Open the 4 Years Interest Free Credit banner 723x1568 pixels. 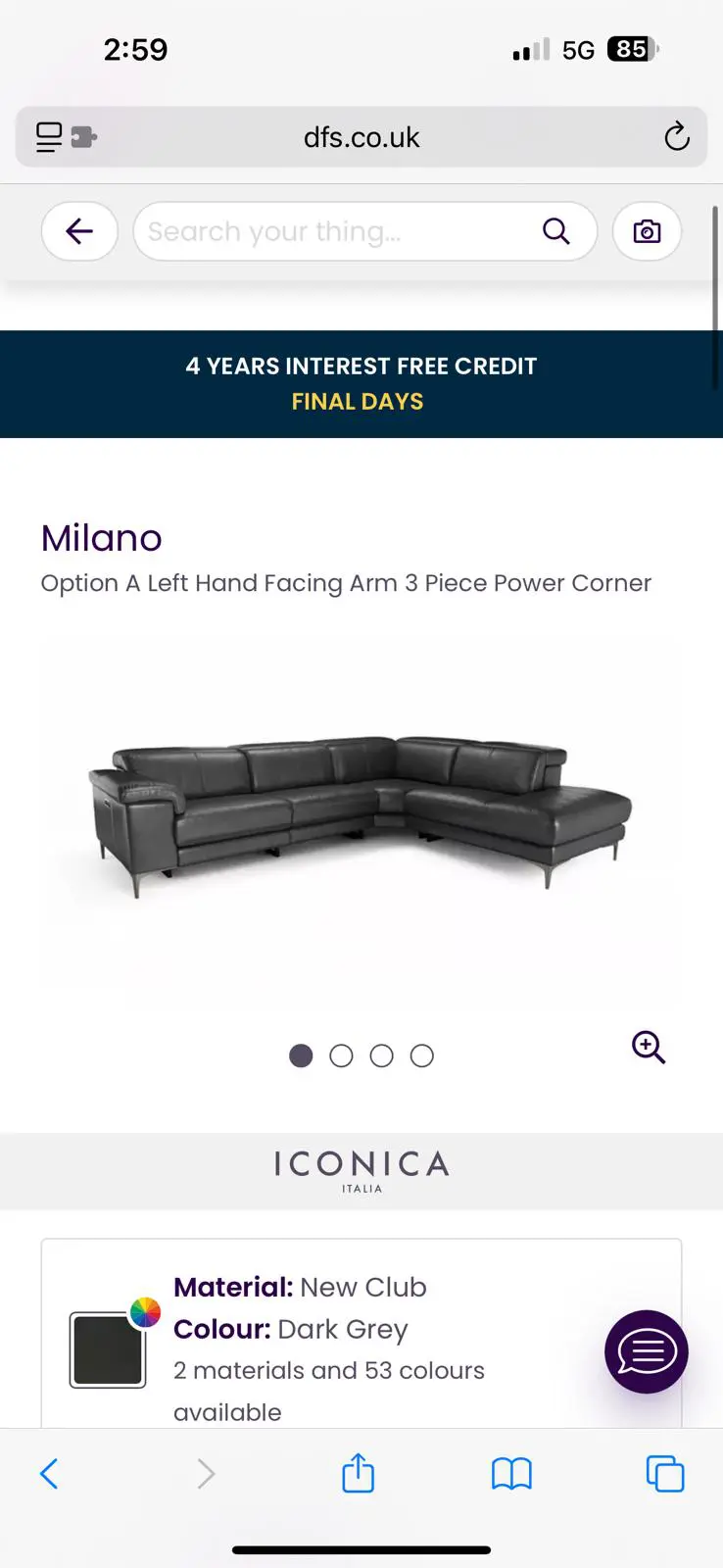point(361,384)
